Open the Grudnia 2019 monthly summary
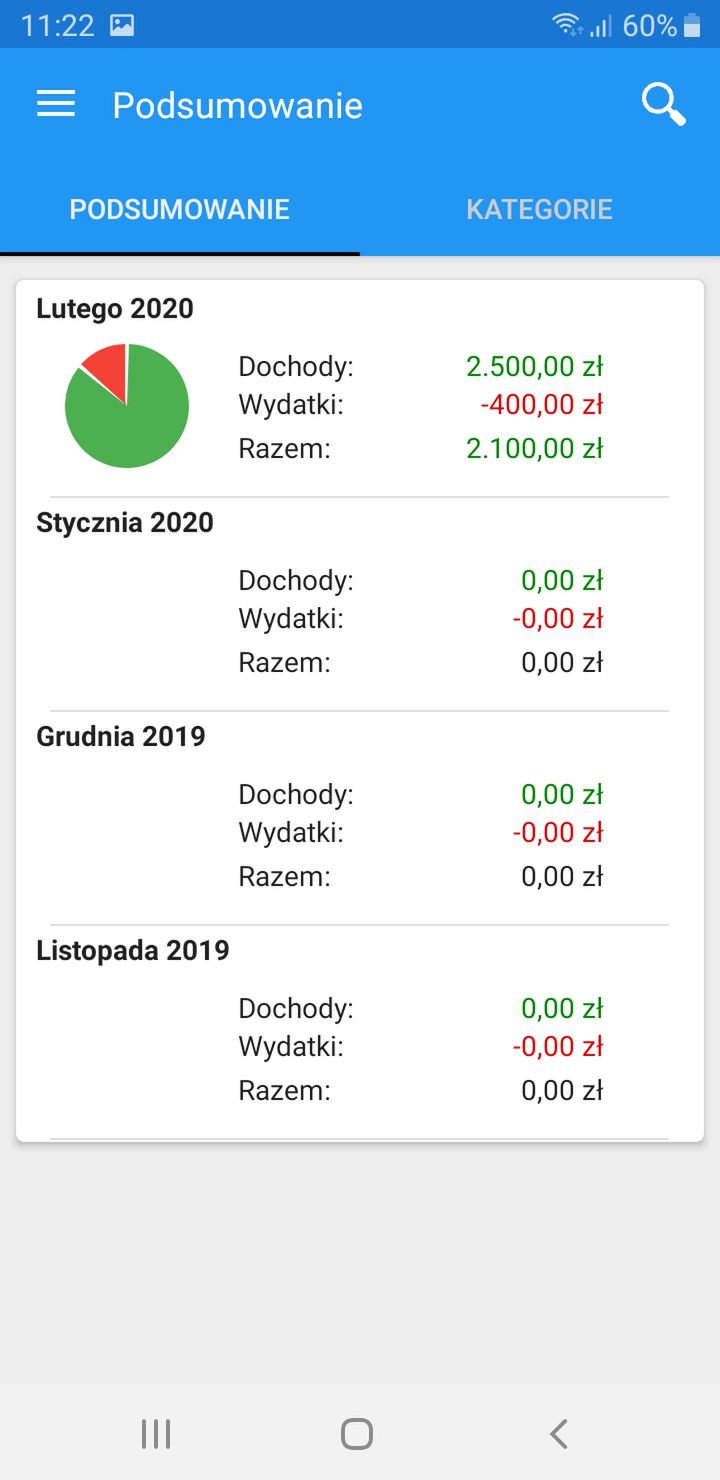 tap(360, 818)
